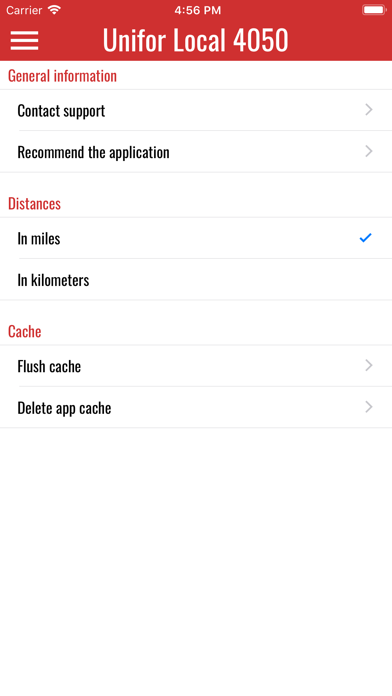
Task: Open the hamburger drawer menu
Action: (24, 40)
